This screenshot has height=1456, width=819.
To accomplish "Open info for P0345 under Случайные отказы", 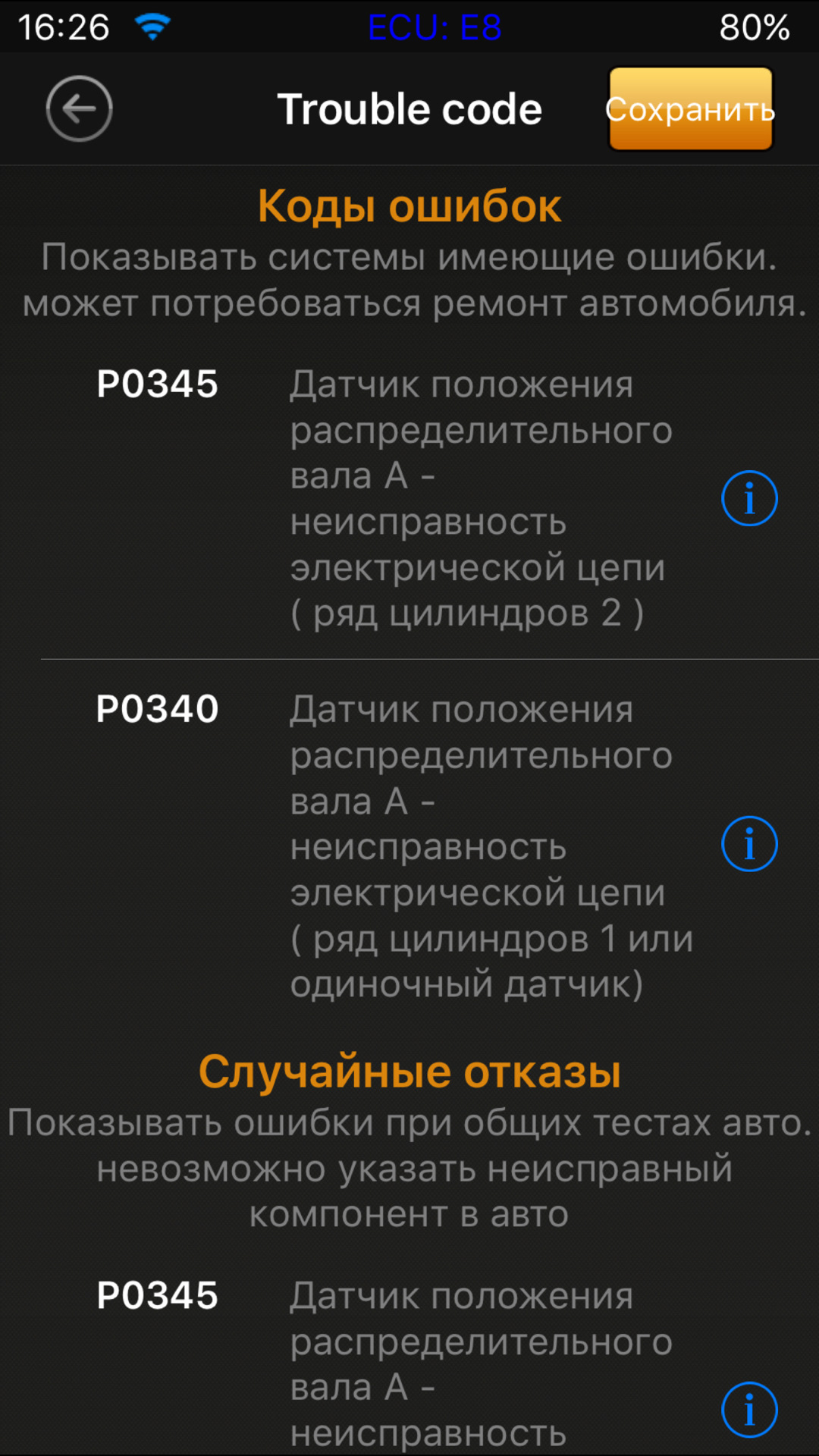I will pos(749,1410).
